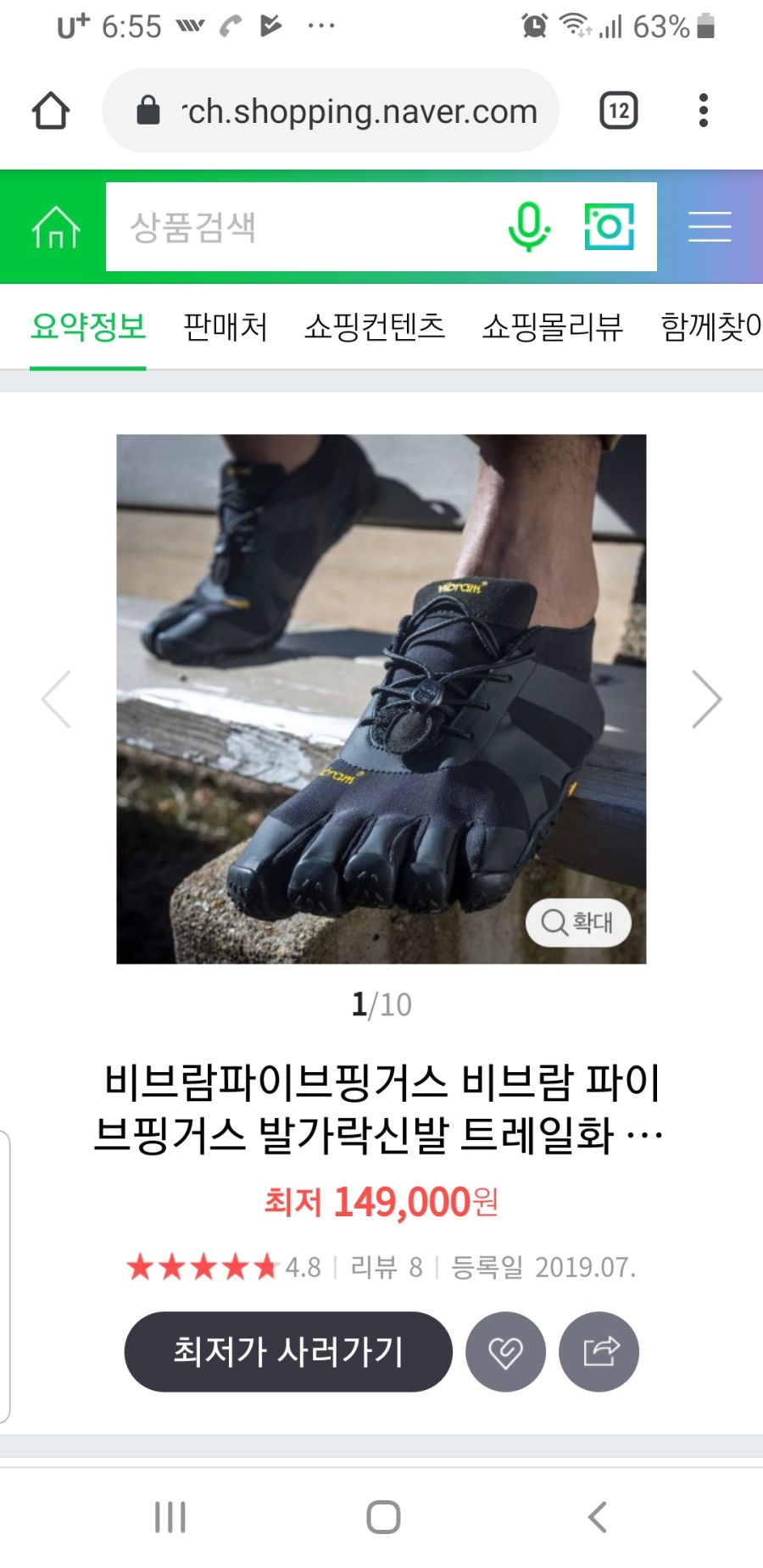Open the browser home page

tap(51, 111)
